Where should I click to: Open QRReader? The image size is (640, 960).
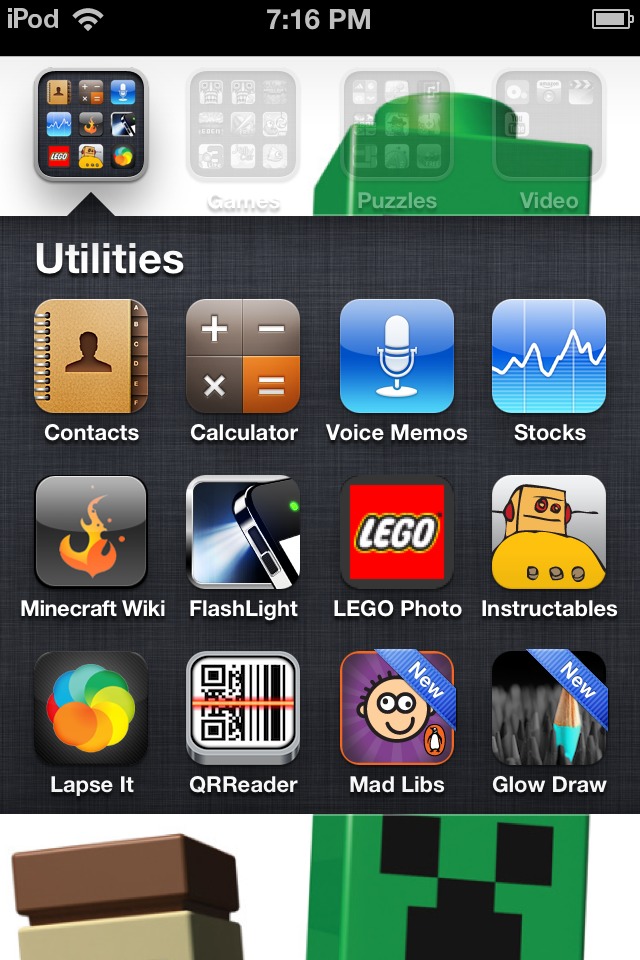pos(243,708)
